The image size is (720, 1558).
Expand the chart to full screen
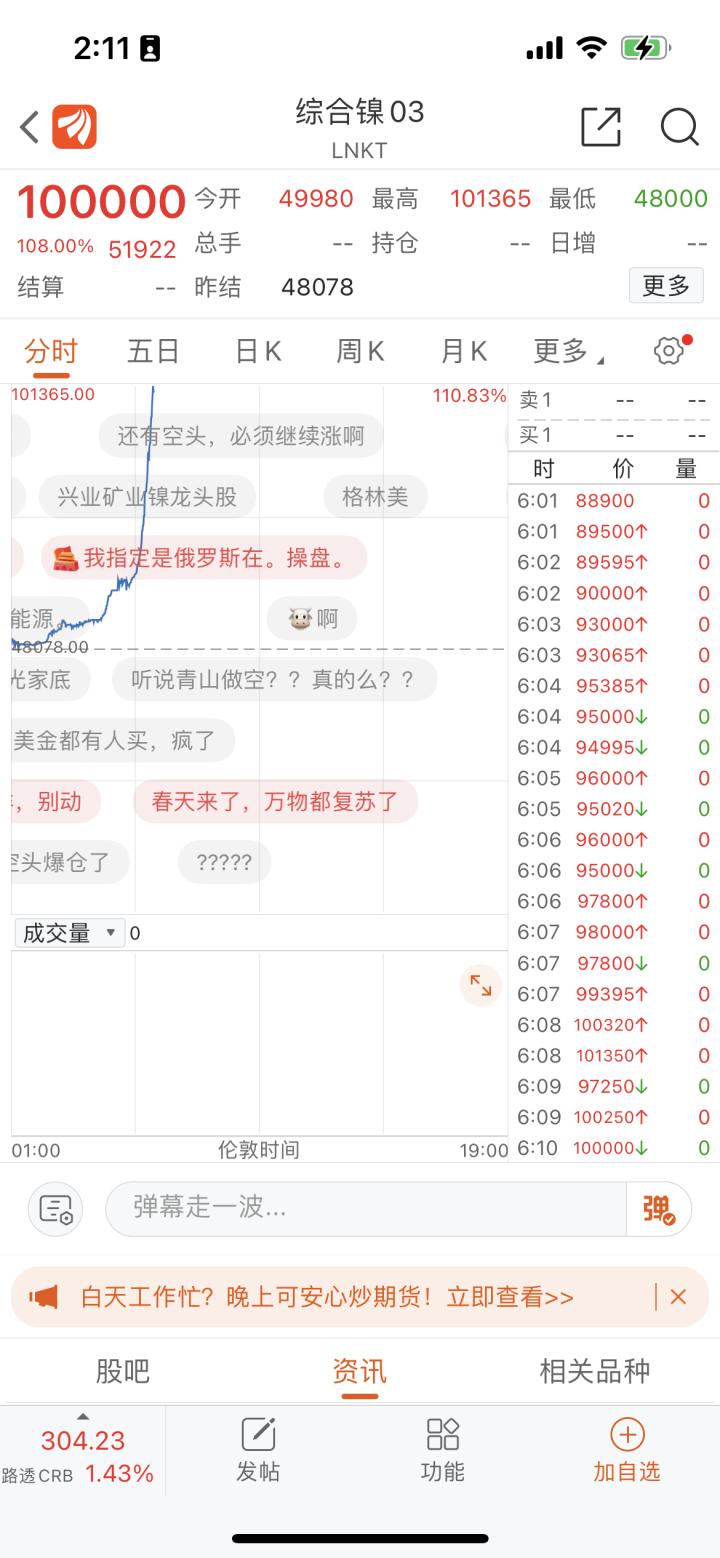481,985
